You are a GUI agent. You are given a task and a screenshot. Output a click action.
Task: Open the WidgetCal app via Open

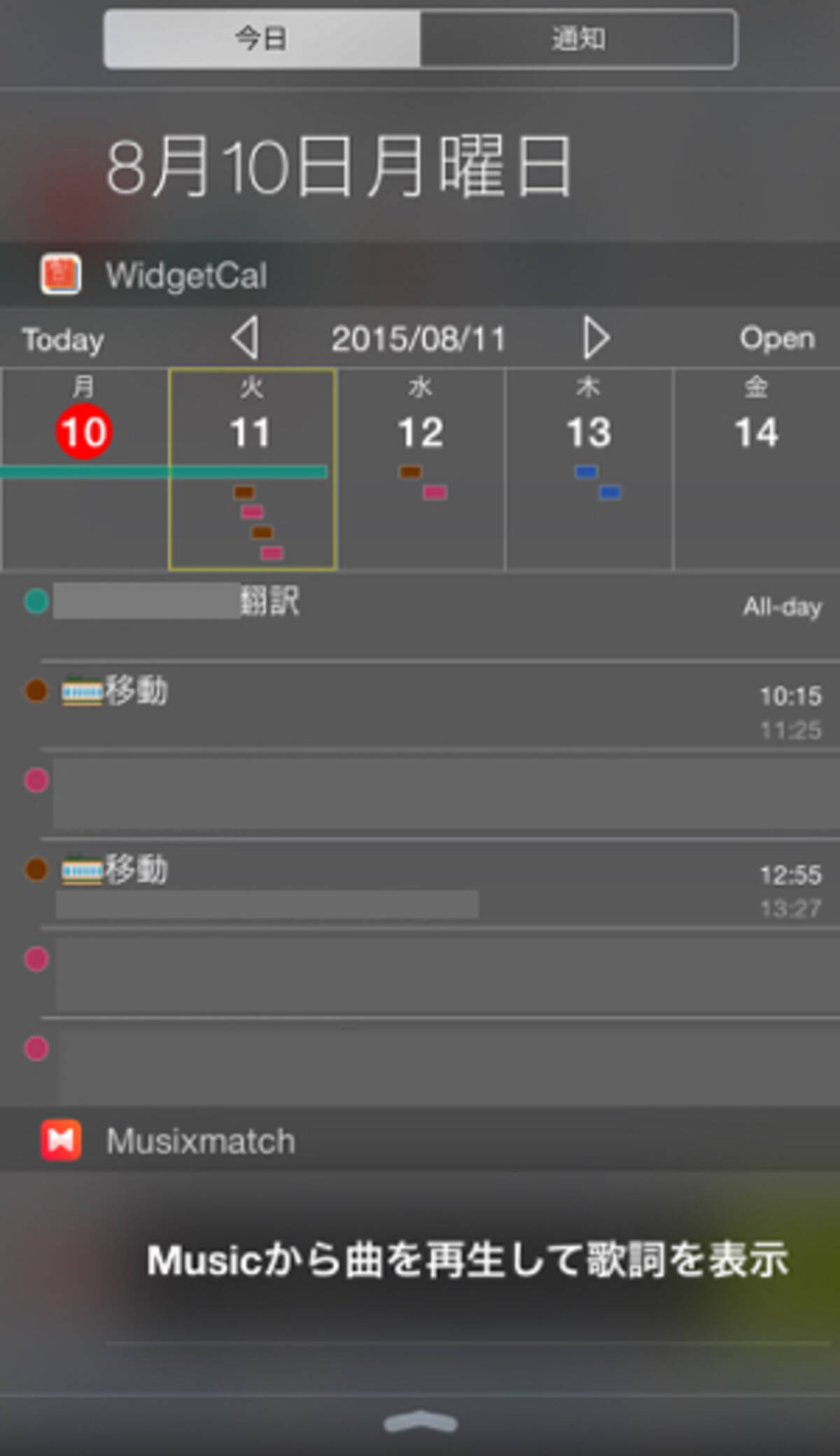pyautogui.click(x=777, y=339)
